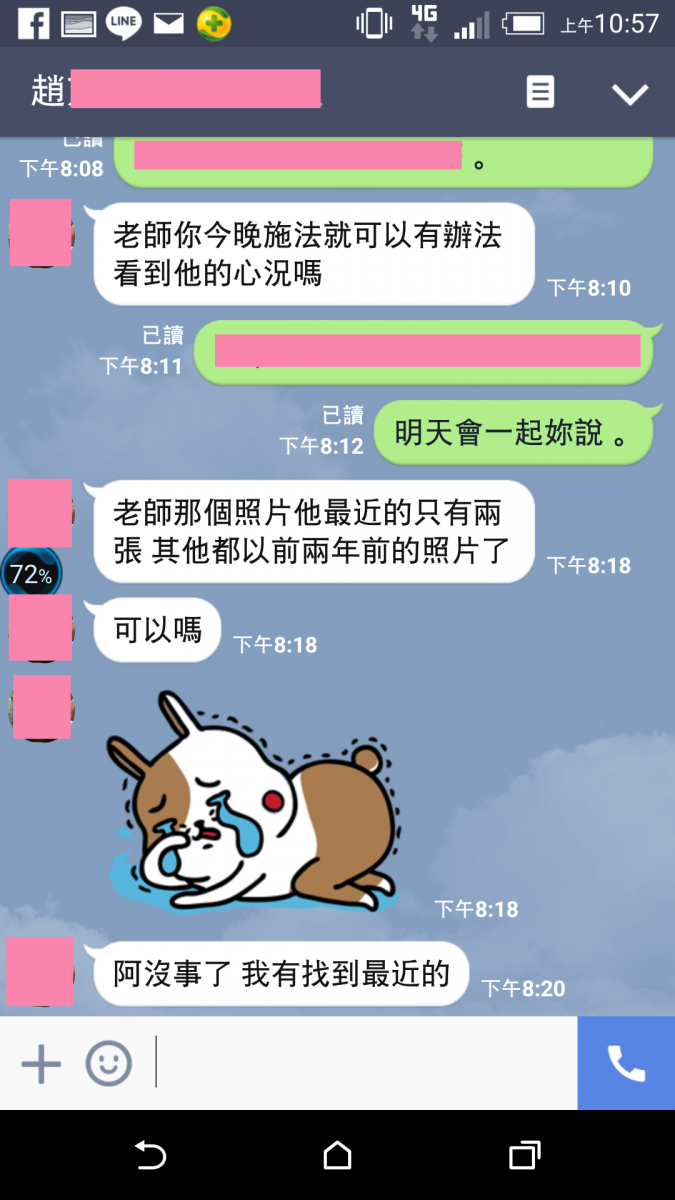Tap the floating 72% bubble
The image size is (675, 1200).
tap(30, 574)
